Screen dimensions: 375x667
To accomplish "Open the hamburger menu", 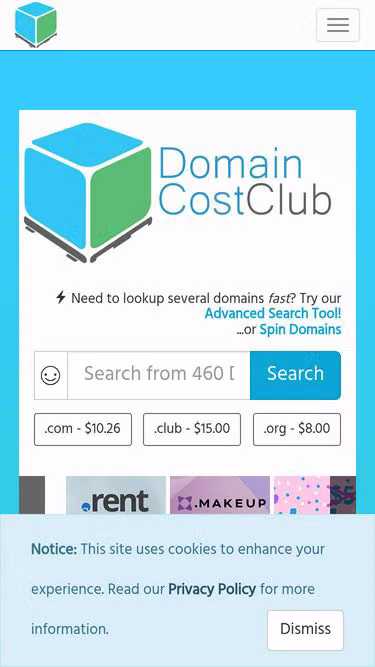I will [338, 25].
